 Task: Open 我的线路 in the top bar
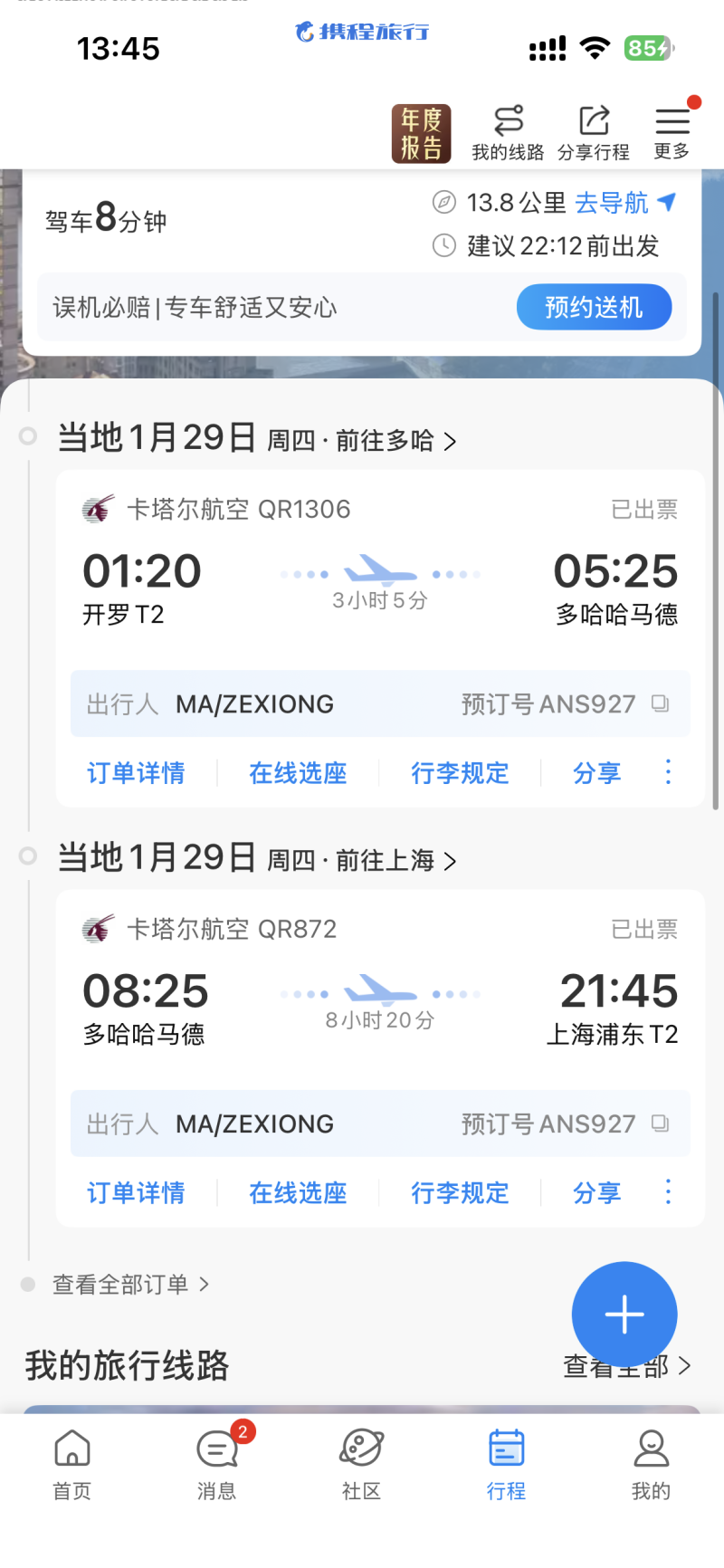508,133
